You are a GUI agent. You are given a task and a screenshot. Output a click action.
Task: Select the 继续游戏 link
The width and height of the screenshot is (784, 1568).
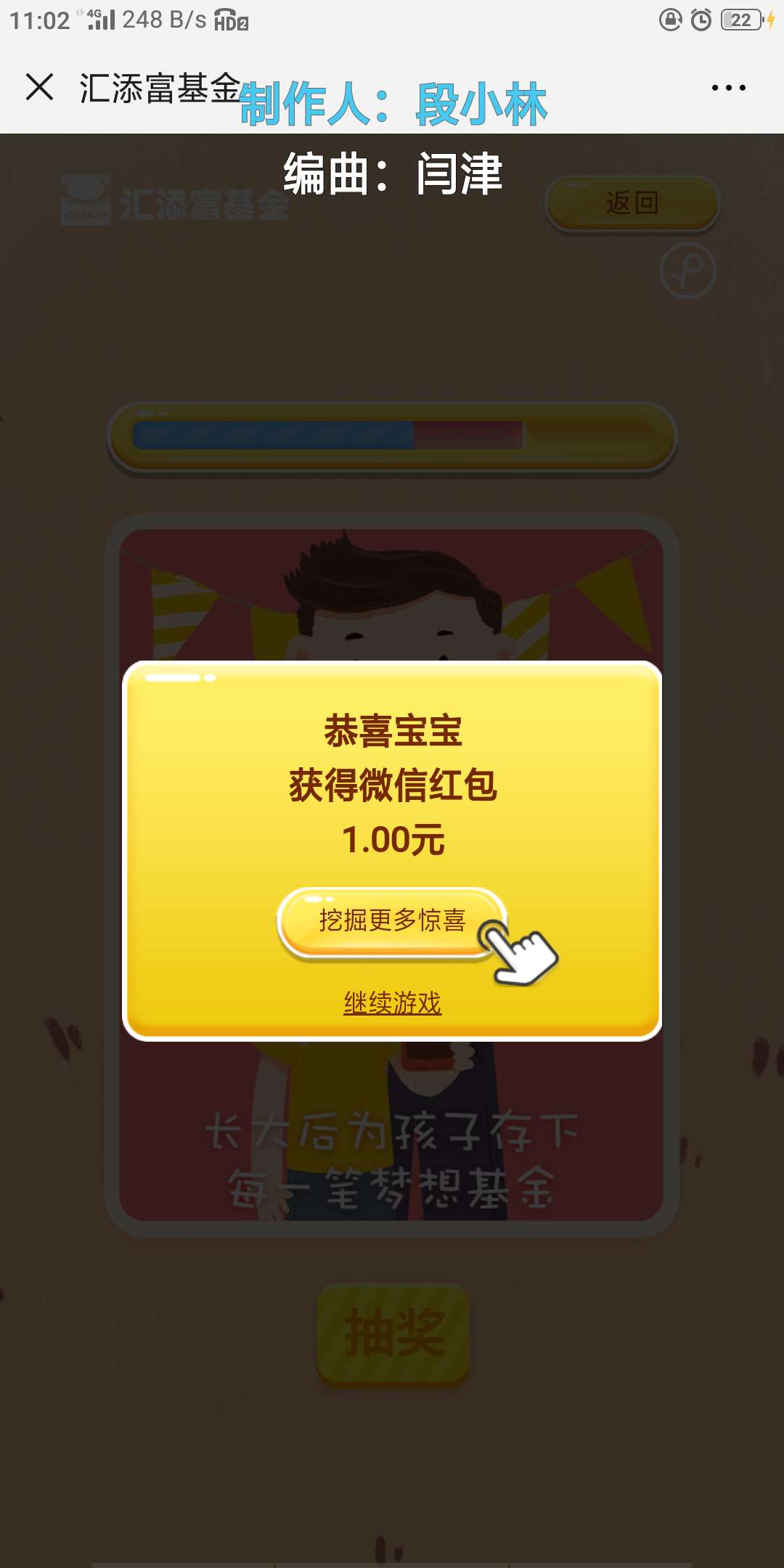coord(392,1003)
